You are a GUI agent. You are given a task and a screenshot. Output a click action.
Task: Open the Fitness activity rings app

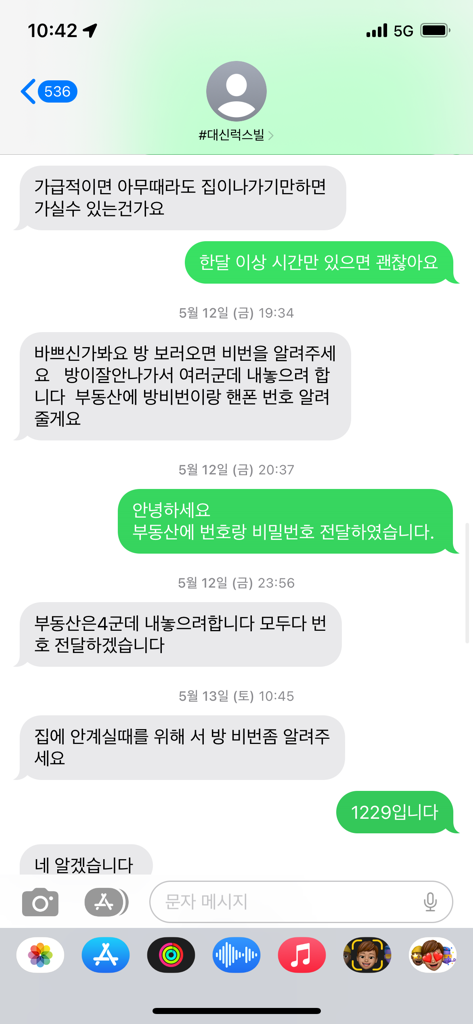coord(171,955)
